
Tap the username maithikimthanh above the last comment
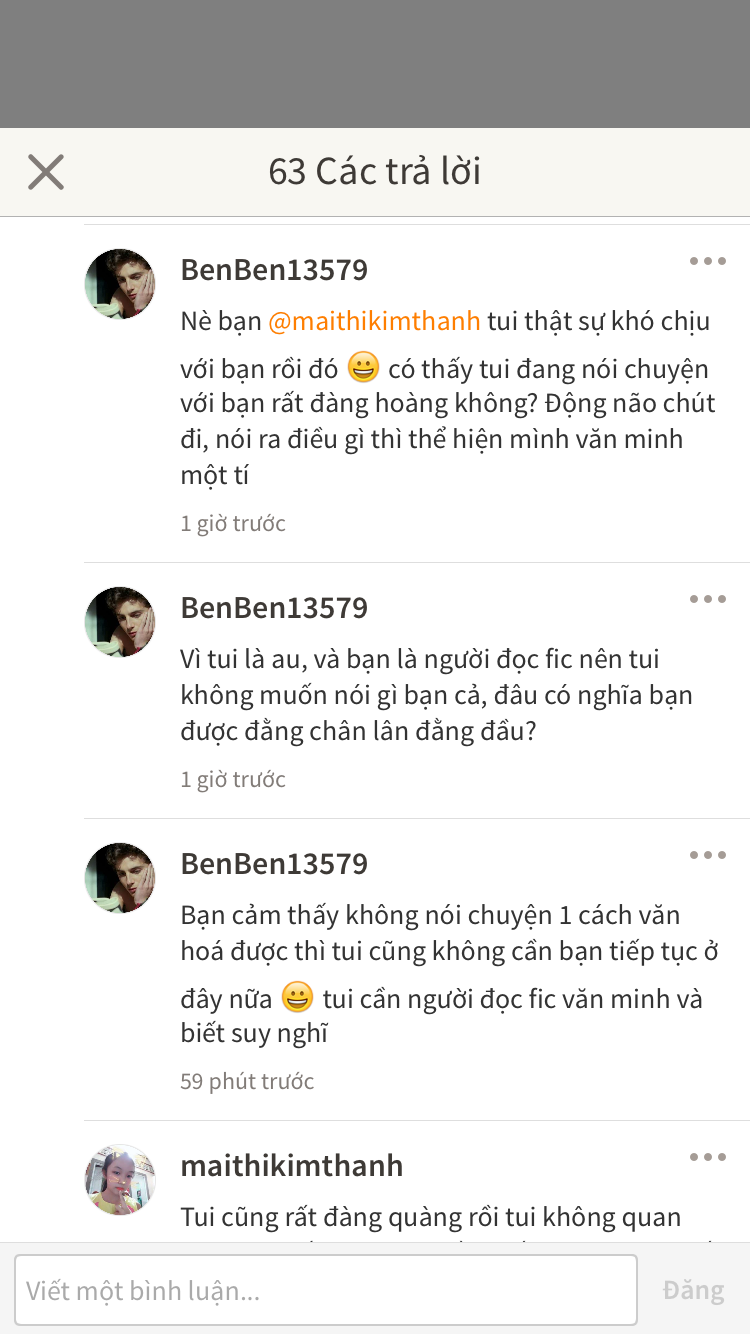[x=292, y=1166]
